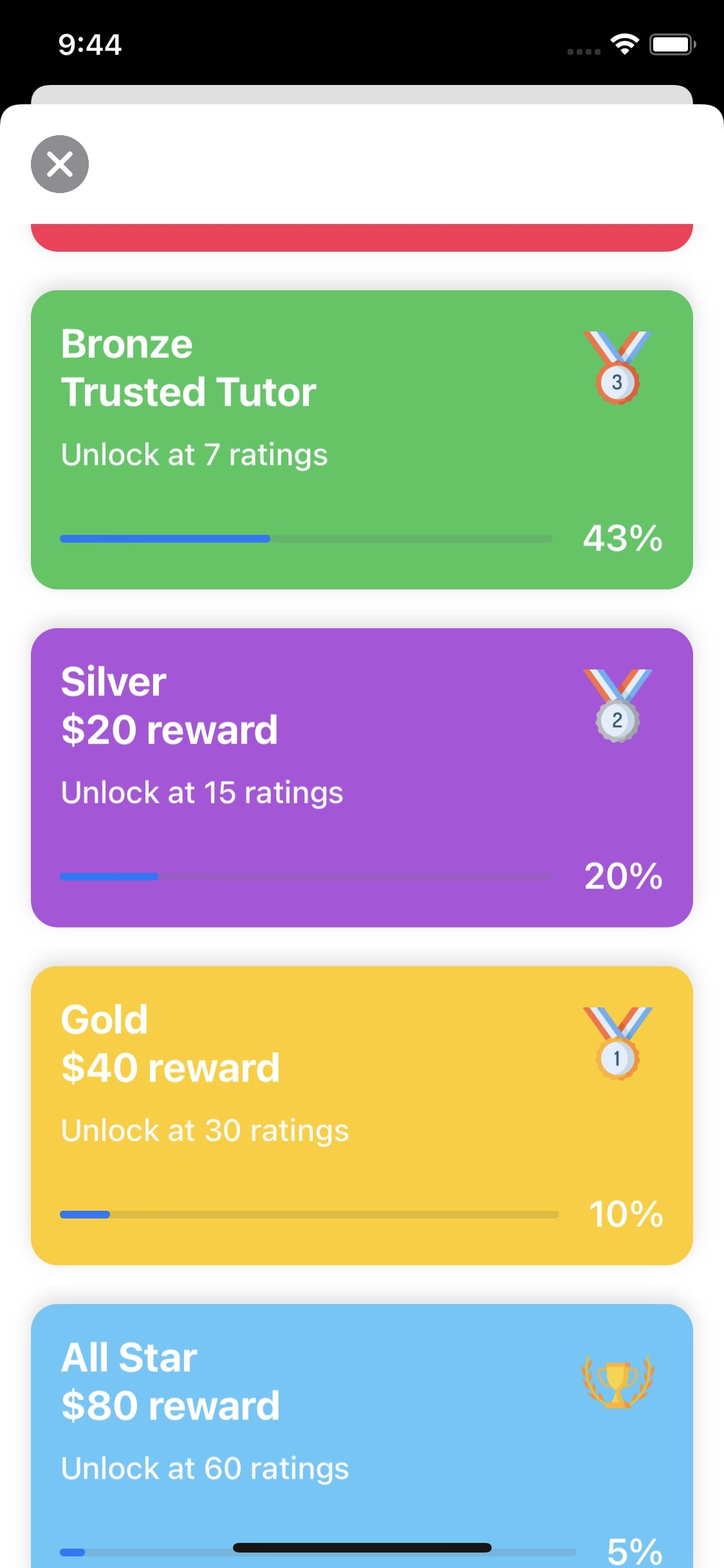Select the Gold $40 reward card
Screen dimensions: 724x1568
tap(362, 1115)
